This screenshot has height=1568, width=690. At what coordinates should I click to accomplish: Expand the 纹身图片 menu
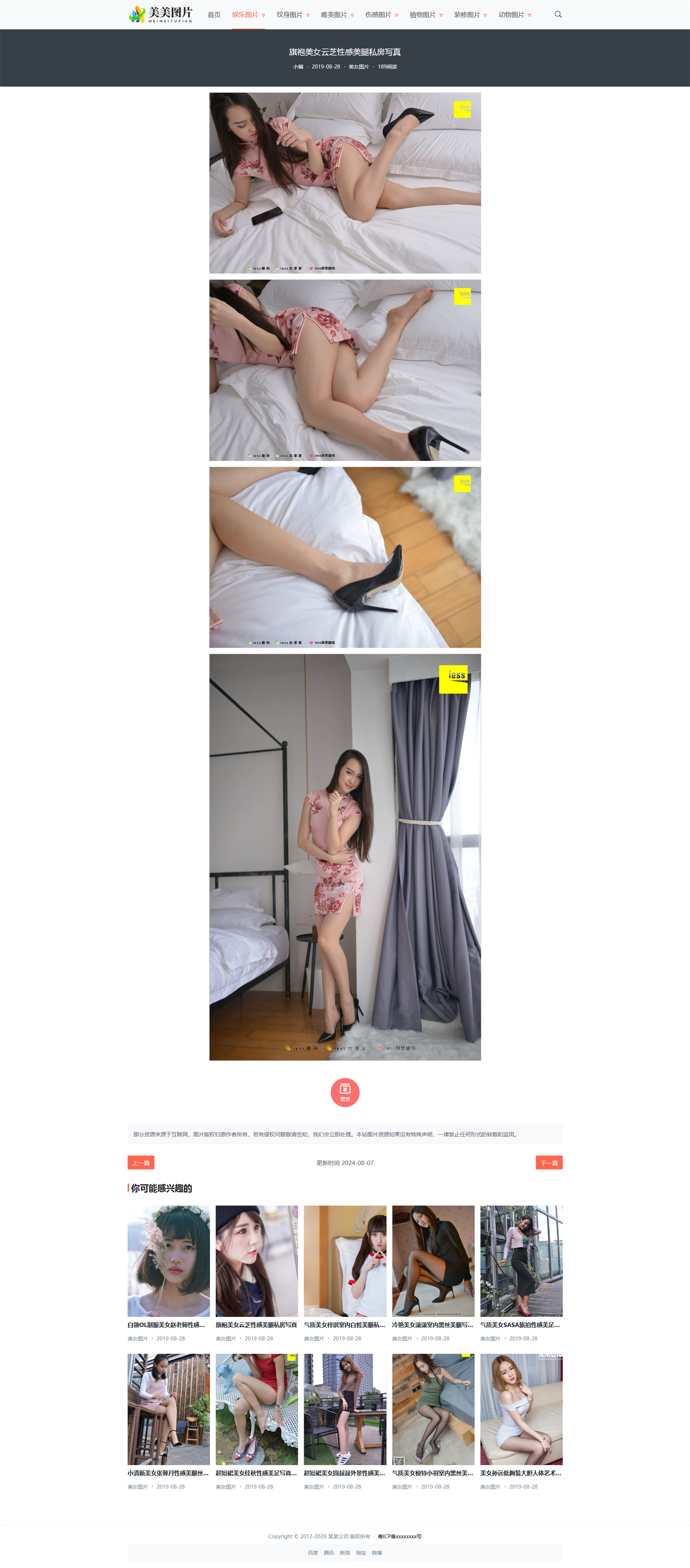(292, 15)
